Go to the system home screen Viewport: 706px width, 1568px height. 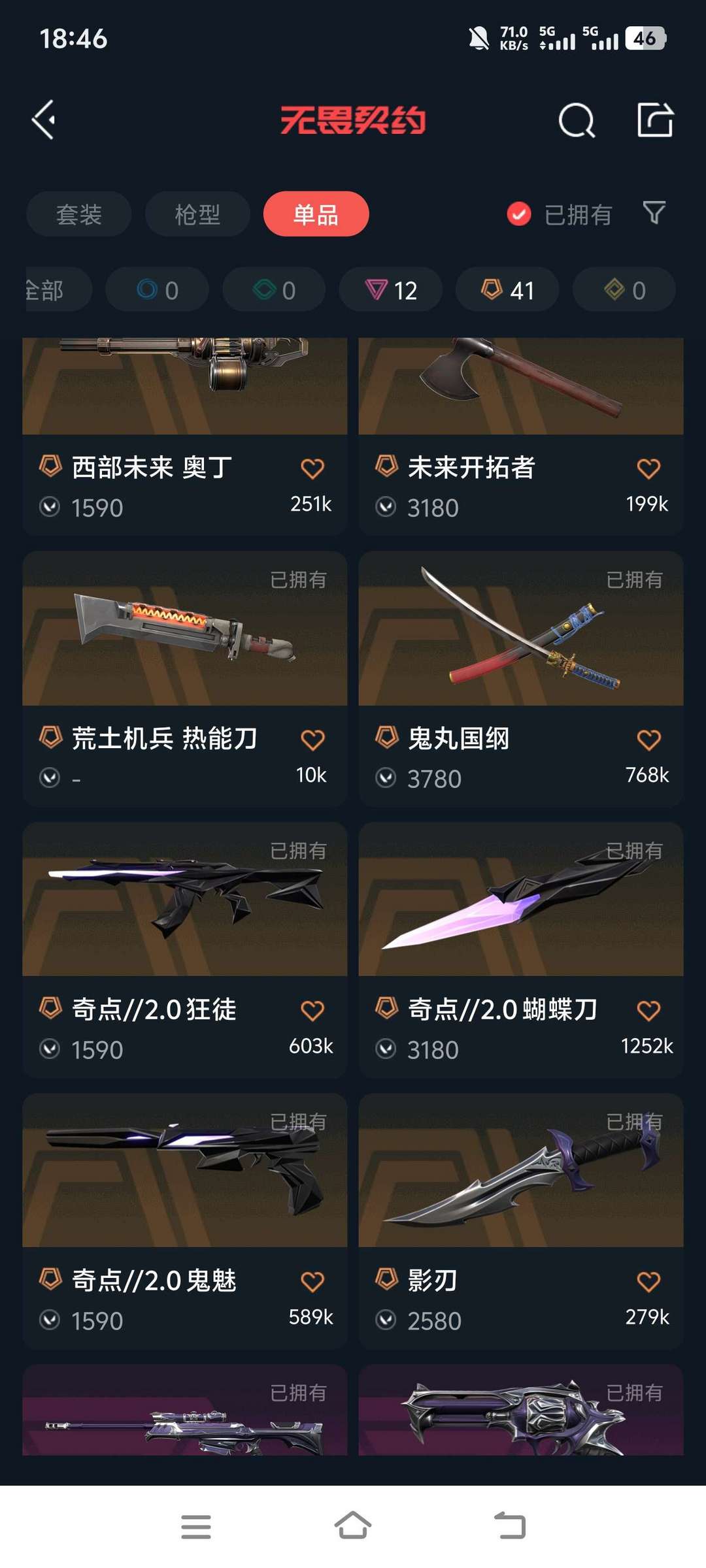[x=353, y=1526]
